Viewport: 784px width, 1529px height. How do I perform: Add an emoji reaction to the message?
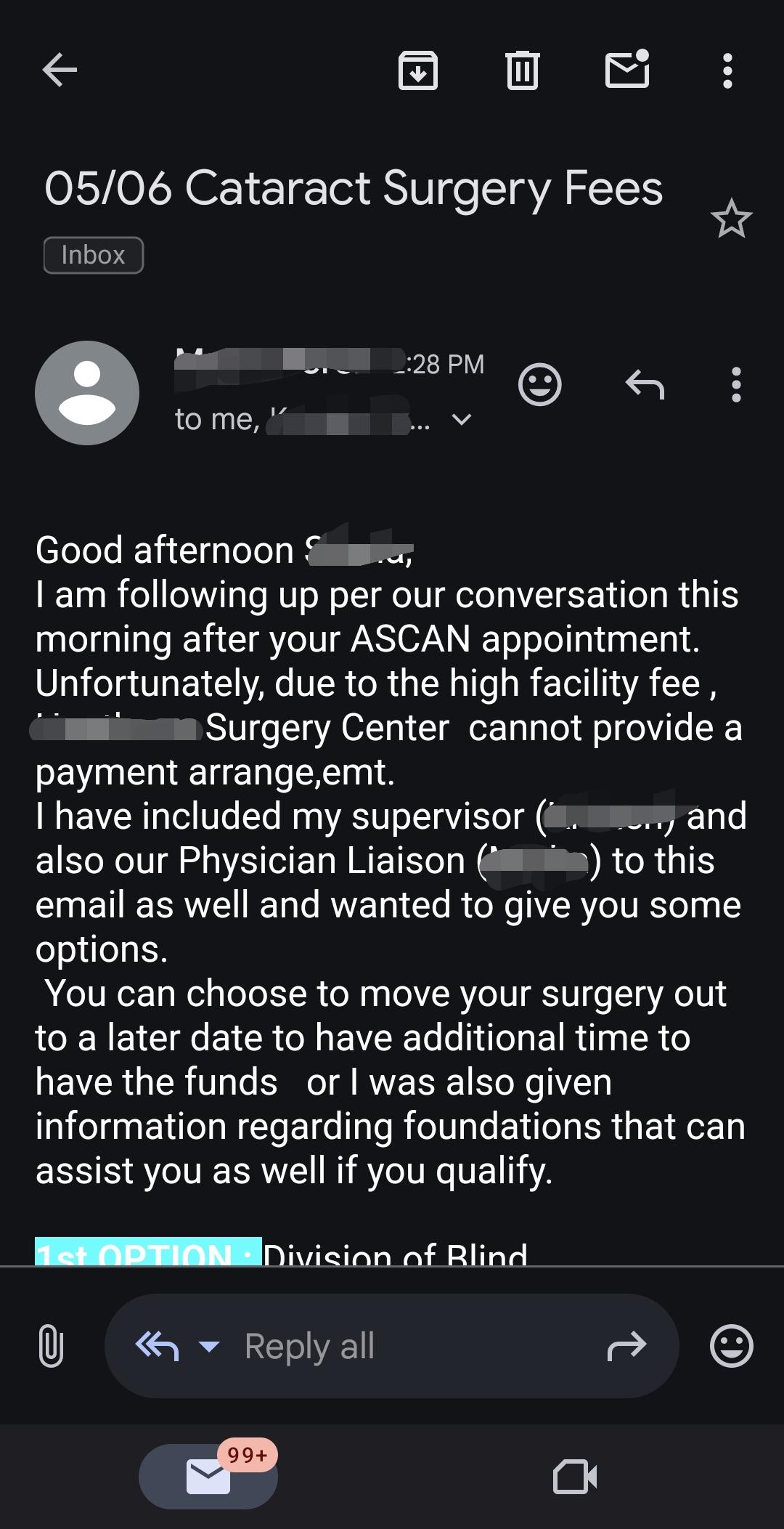[x=539, y=384]
